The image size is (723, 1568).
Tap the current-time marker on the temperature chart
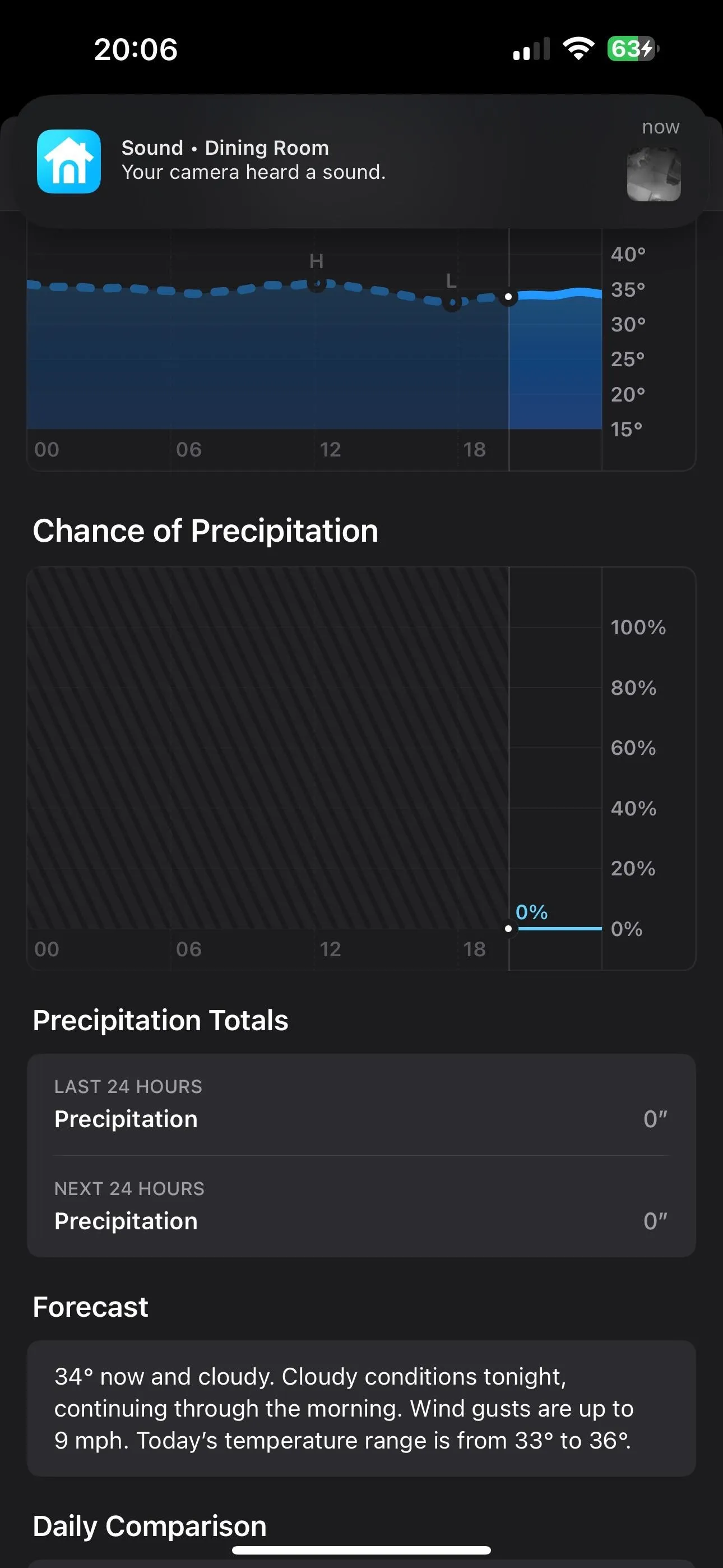508,297
